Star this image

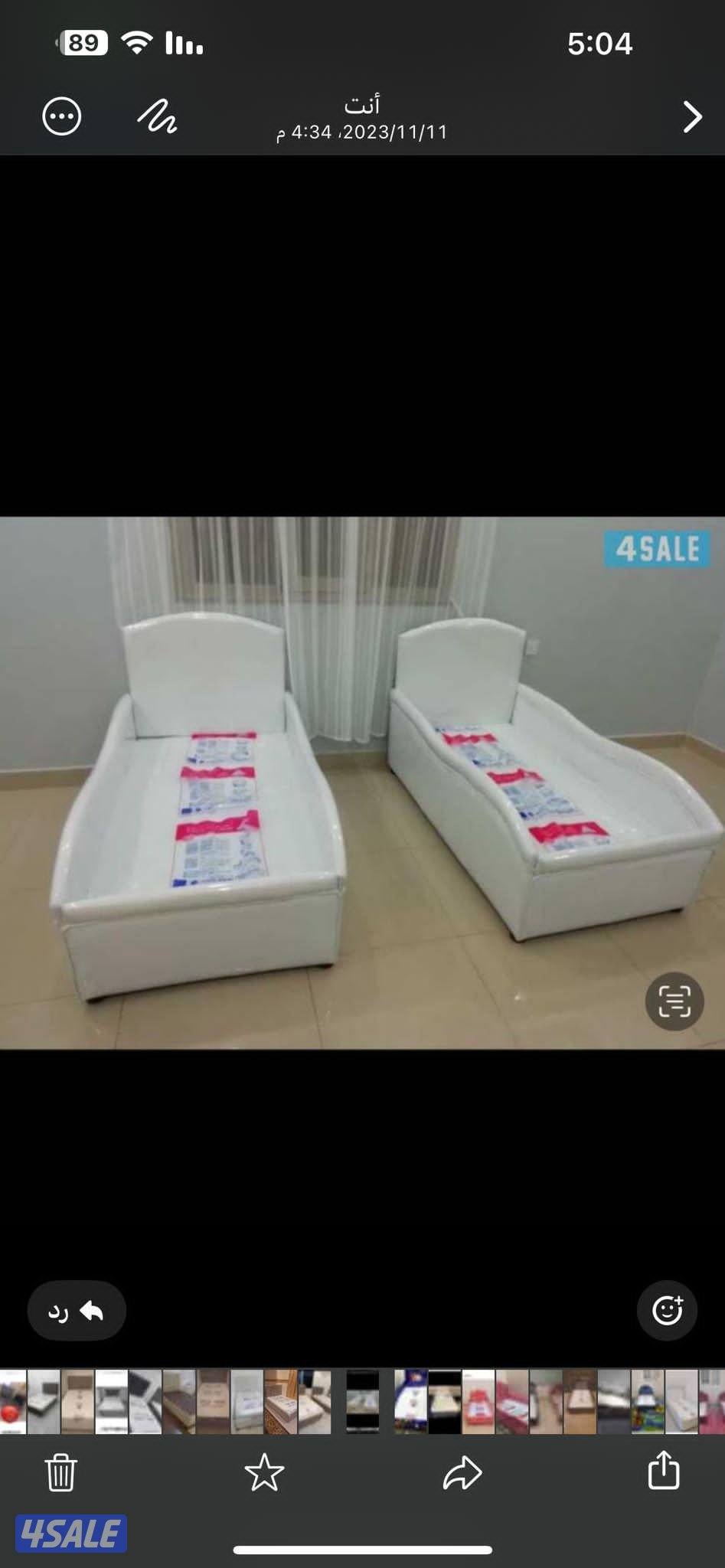(x=264, y=1472)
